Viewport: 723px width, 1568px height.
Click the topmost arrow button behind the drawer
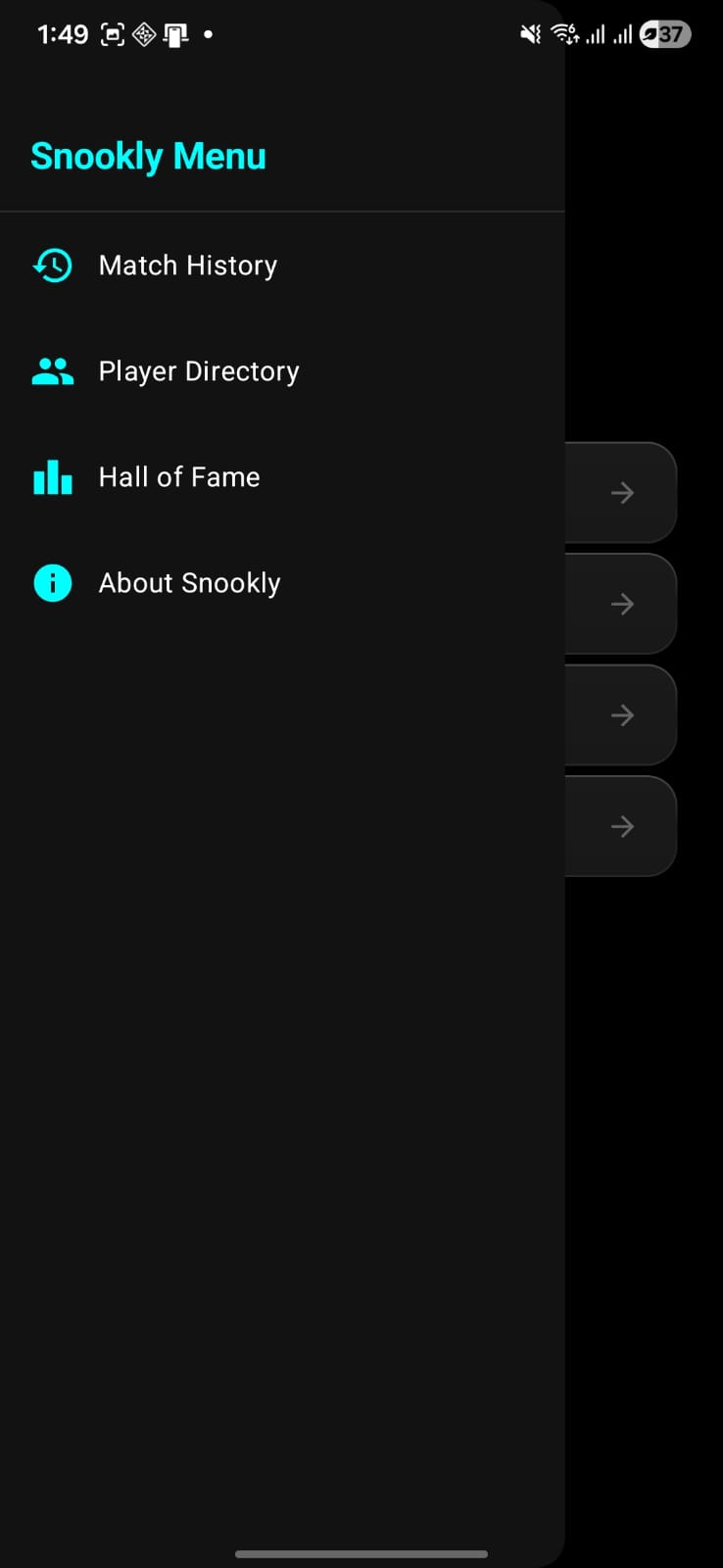coord(622,493)
